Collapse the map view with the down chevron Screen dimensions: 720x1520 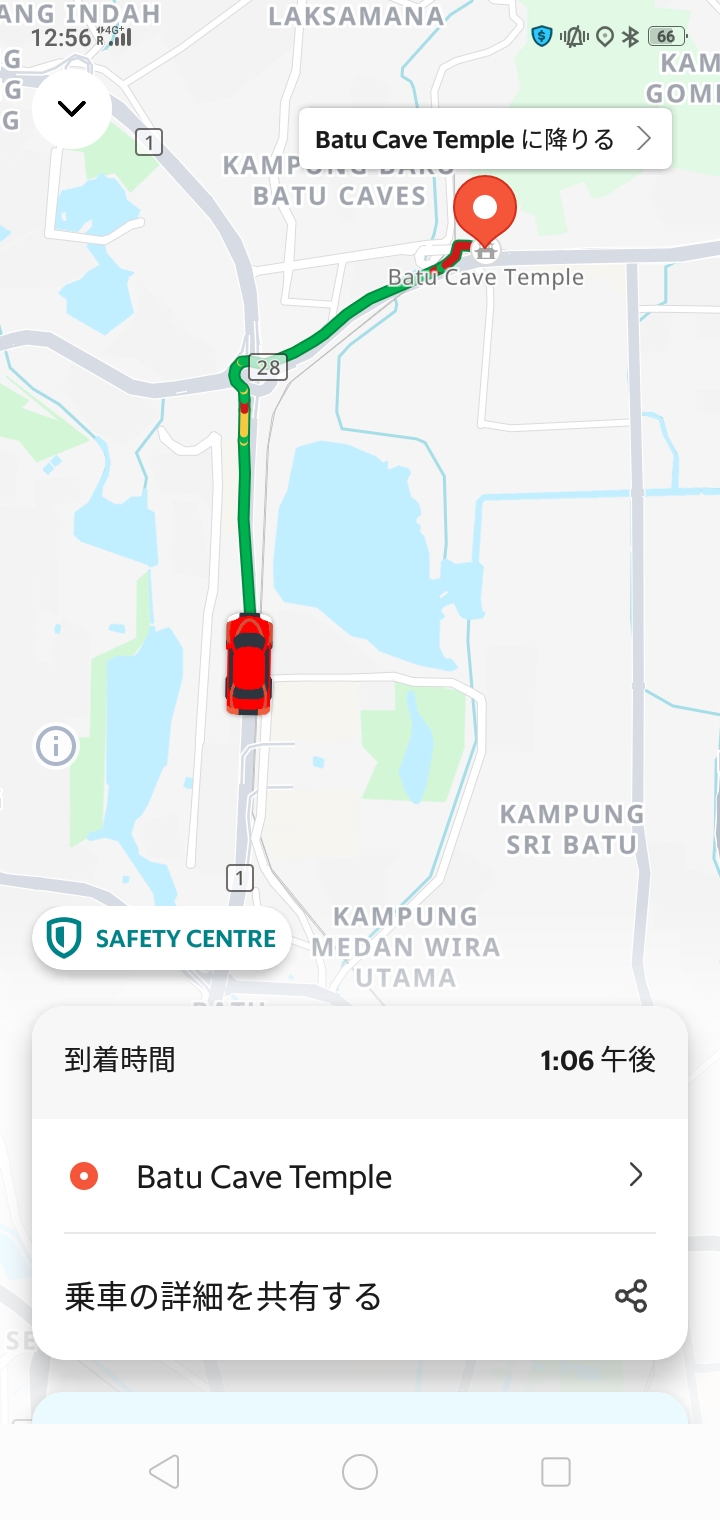72,109
